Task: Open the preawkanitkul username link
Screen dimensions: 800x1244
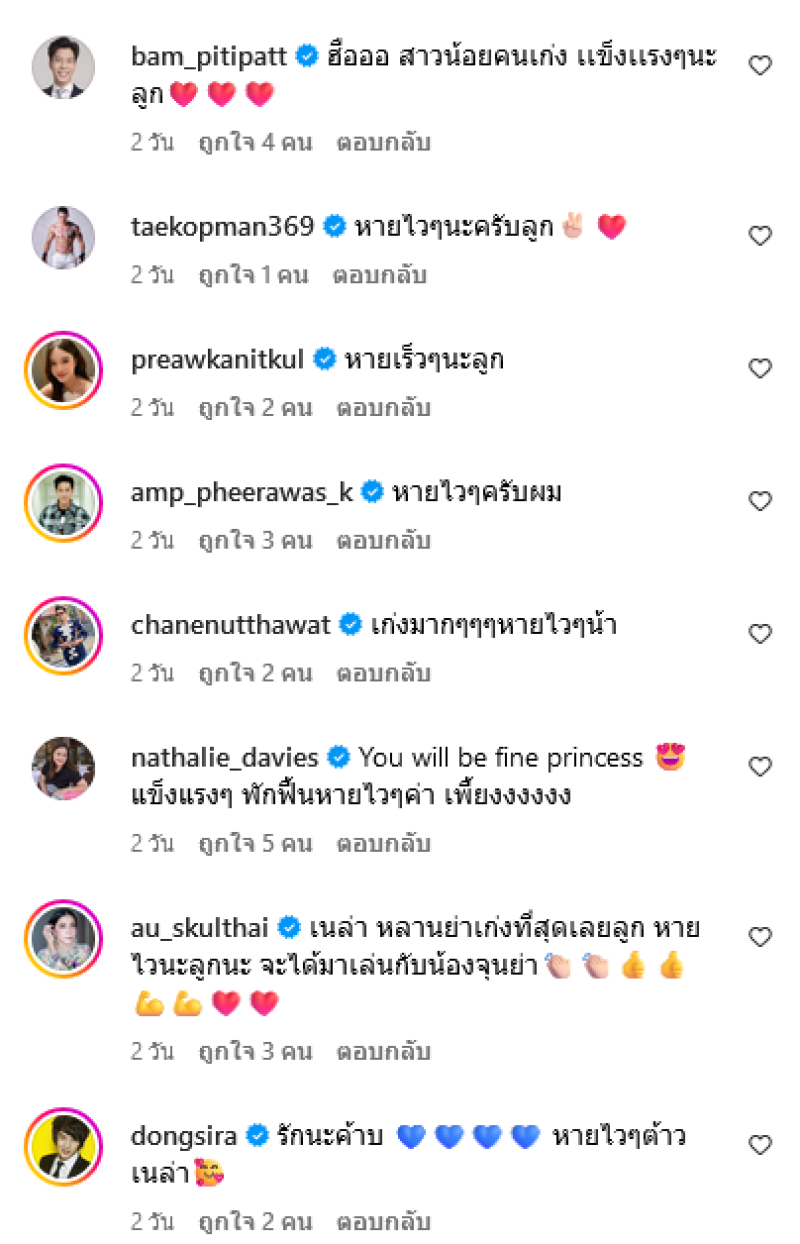Action: (x=217, y=359)
